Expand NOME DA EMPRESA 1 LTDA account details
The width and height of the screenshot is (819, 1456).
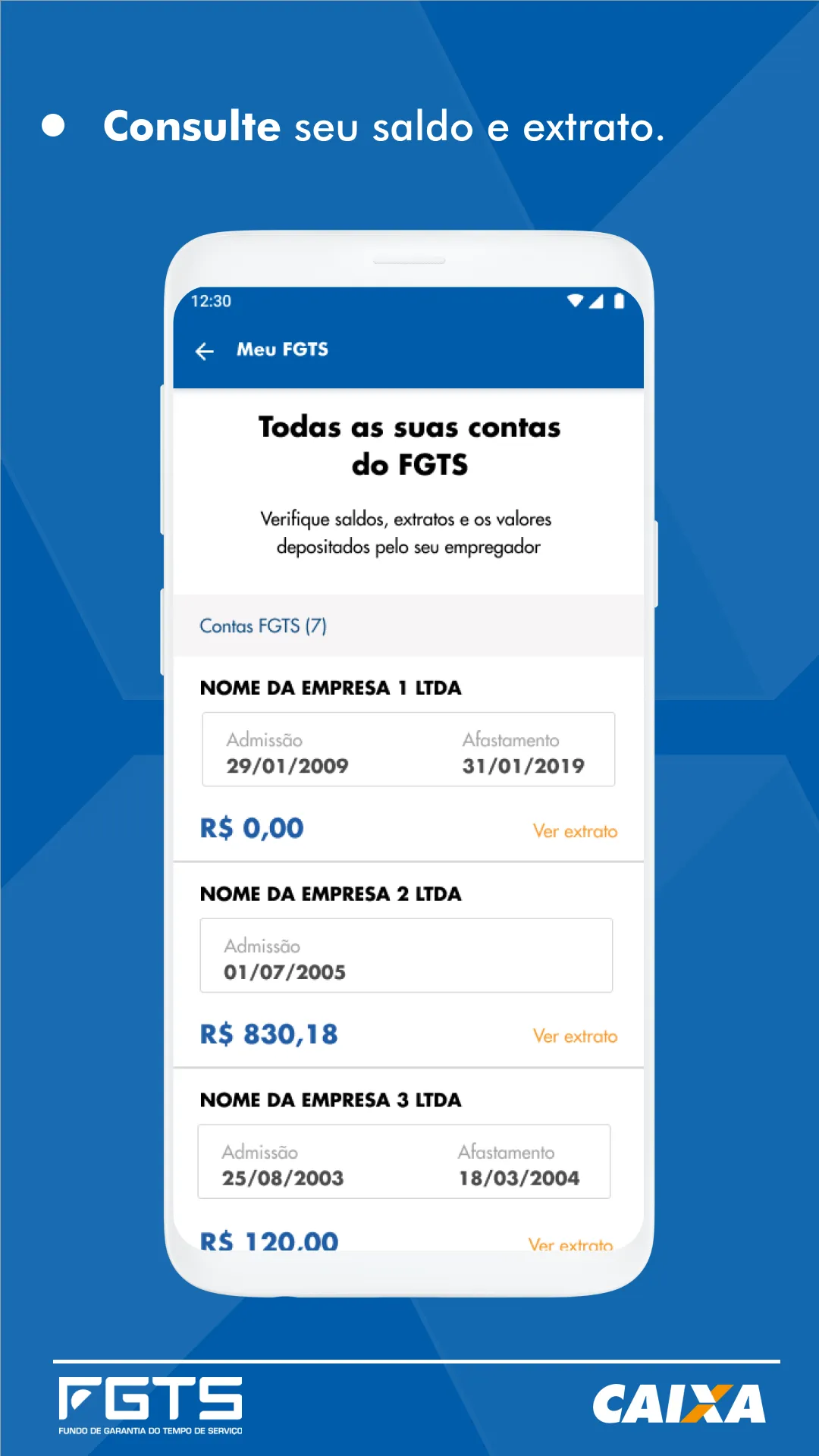pyautogui.click(x=331, y=689)
